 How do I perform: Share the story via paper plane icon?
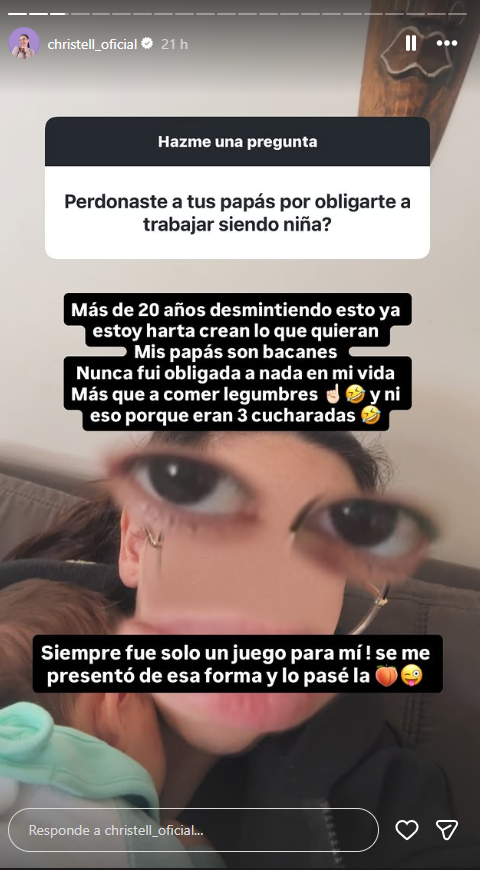[447, 830]
